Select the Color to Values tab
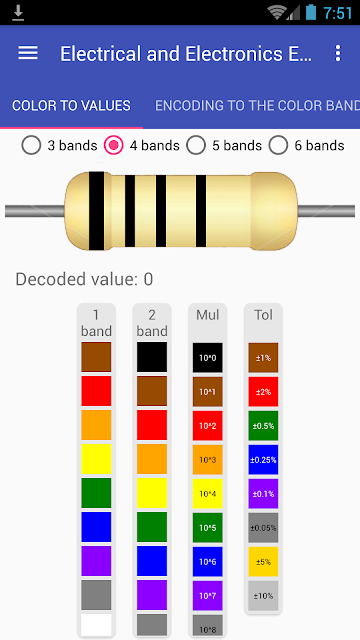 71,106
